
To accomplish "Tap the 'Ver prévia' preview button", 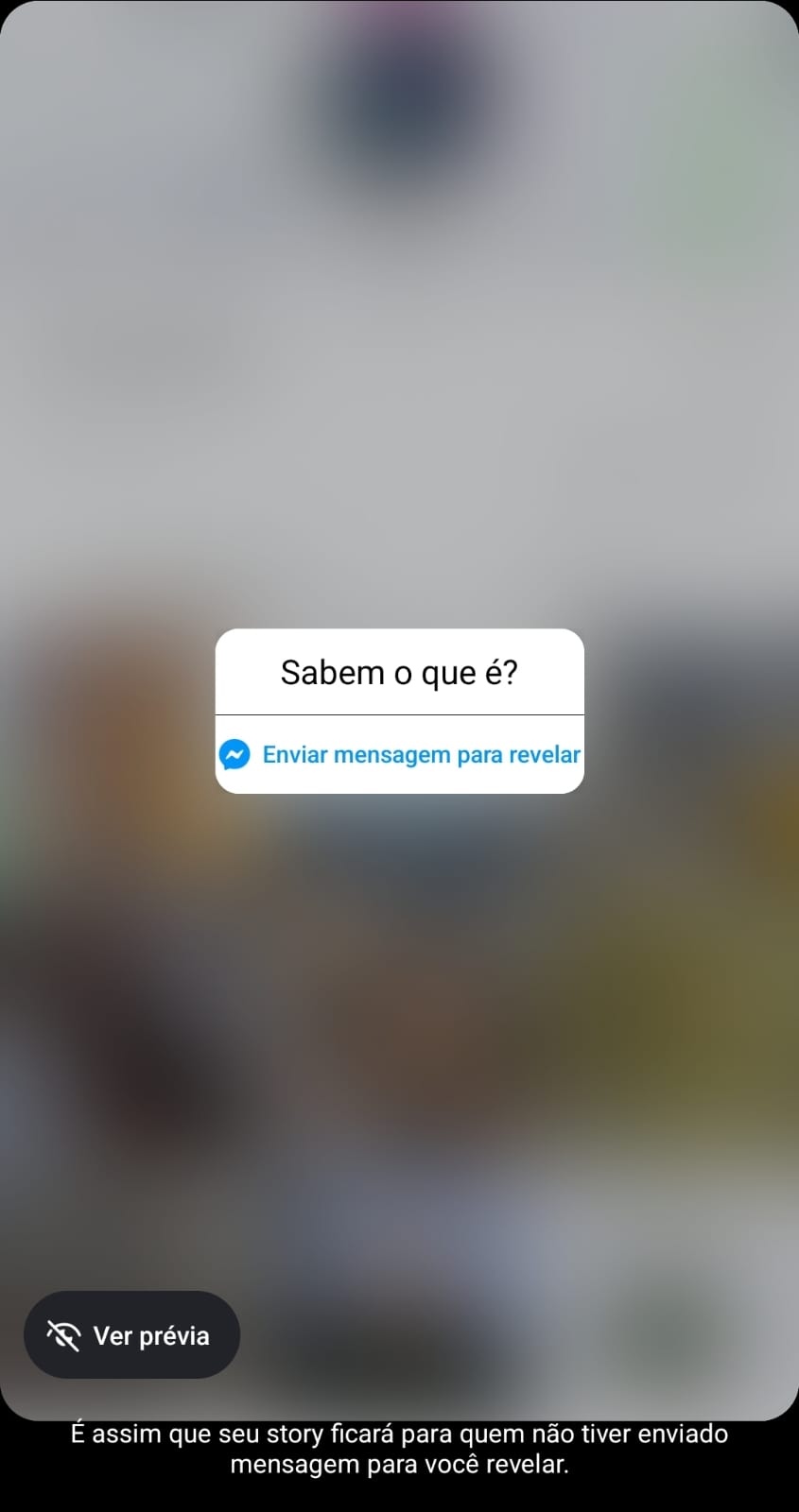I will click(x=131, y=1334).
